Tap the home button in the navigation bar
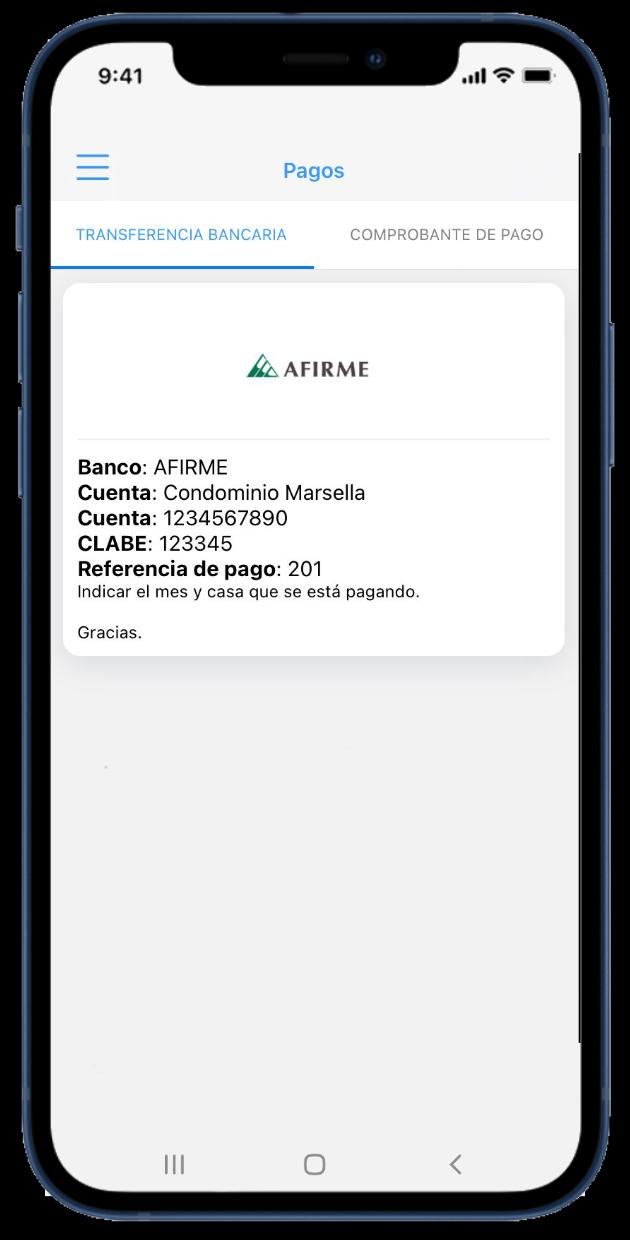This screenshot has width=630, height=1240. (x=314, y=1164)
